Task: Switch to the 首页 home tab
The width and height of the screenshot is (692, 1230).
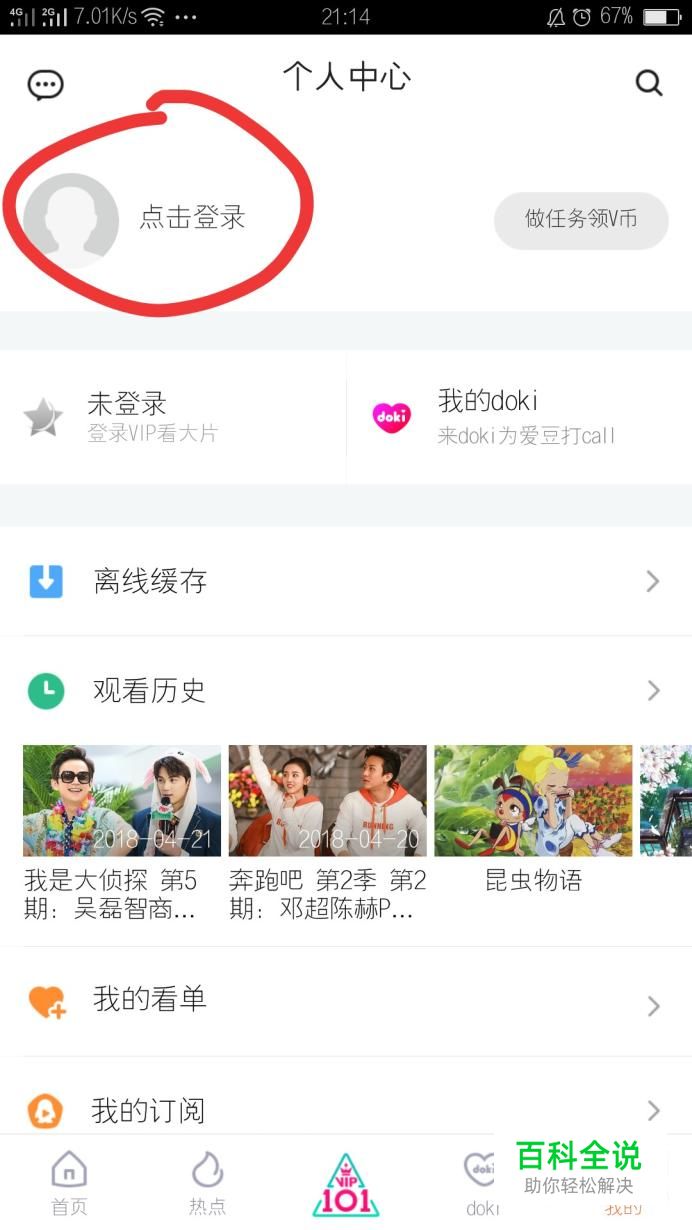Action: click(69, 1182)
